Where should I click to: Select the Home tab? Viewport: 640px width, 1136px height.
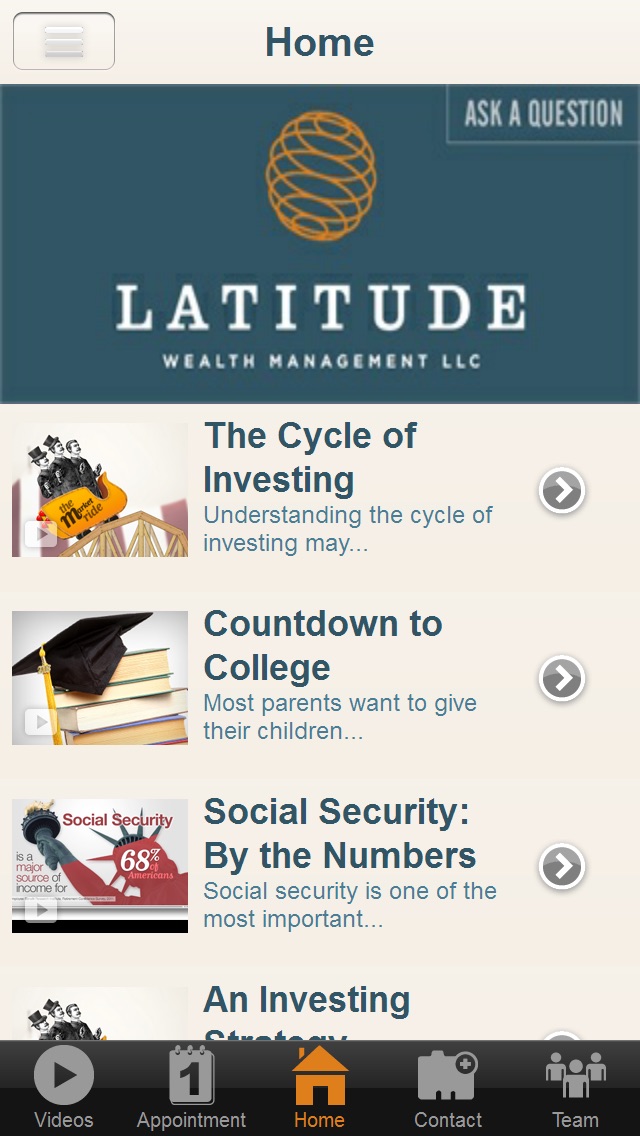point(319,1088)
